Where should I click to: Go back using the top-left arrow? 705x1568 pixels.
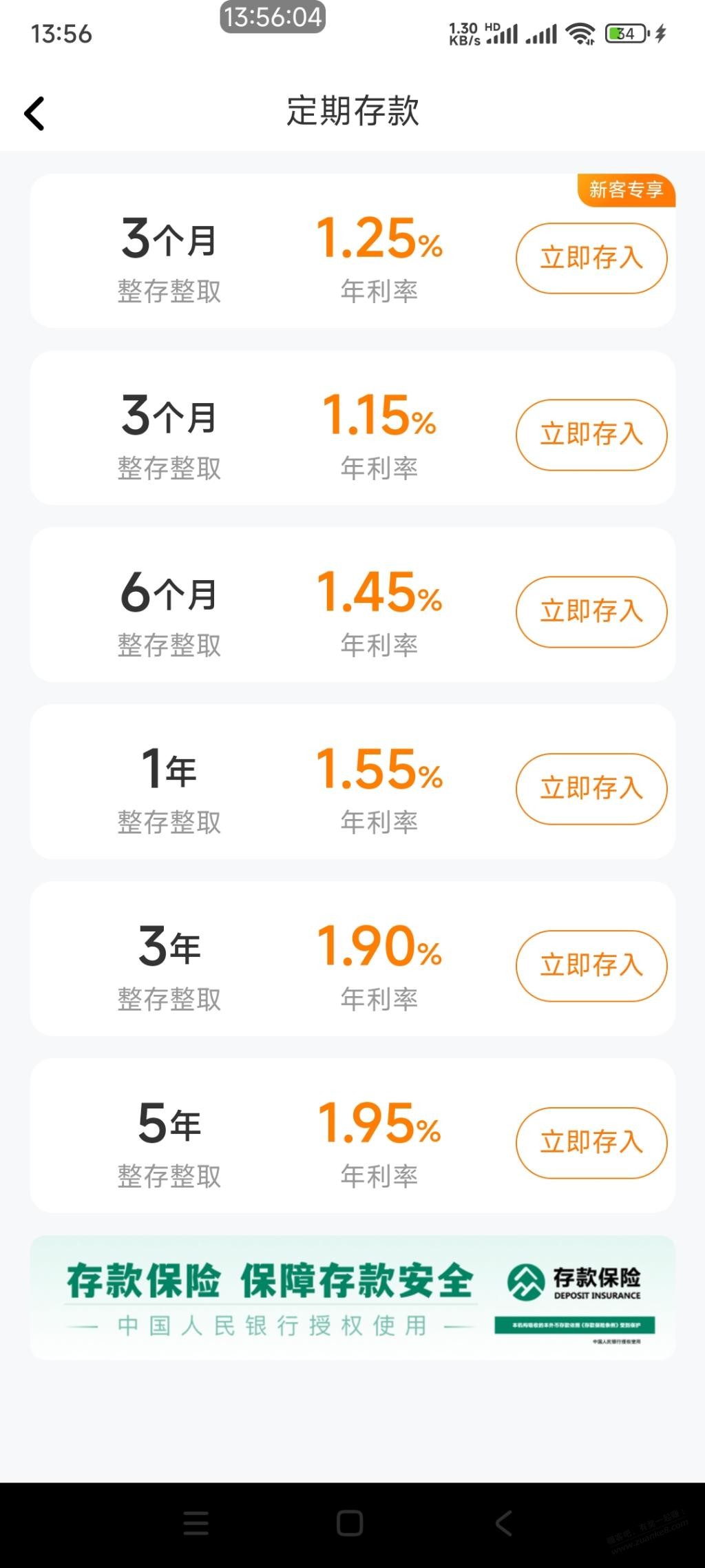(34, 113)
